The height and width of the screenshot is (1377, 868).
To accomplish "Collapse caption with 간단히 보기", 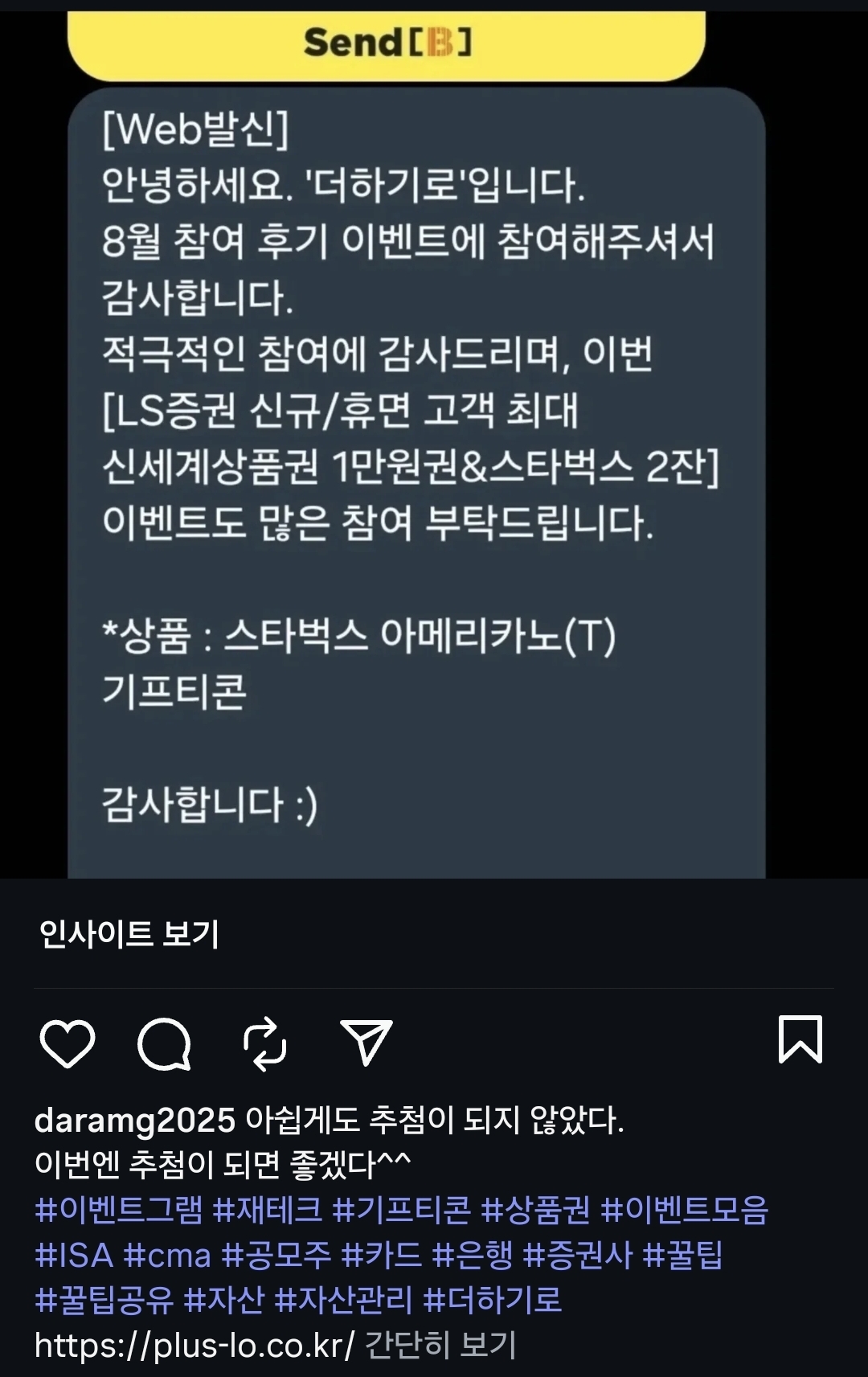I will [440, 1345].
